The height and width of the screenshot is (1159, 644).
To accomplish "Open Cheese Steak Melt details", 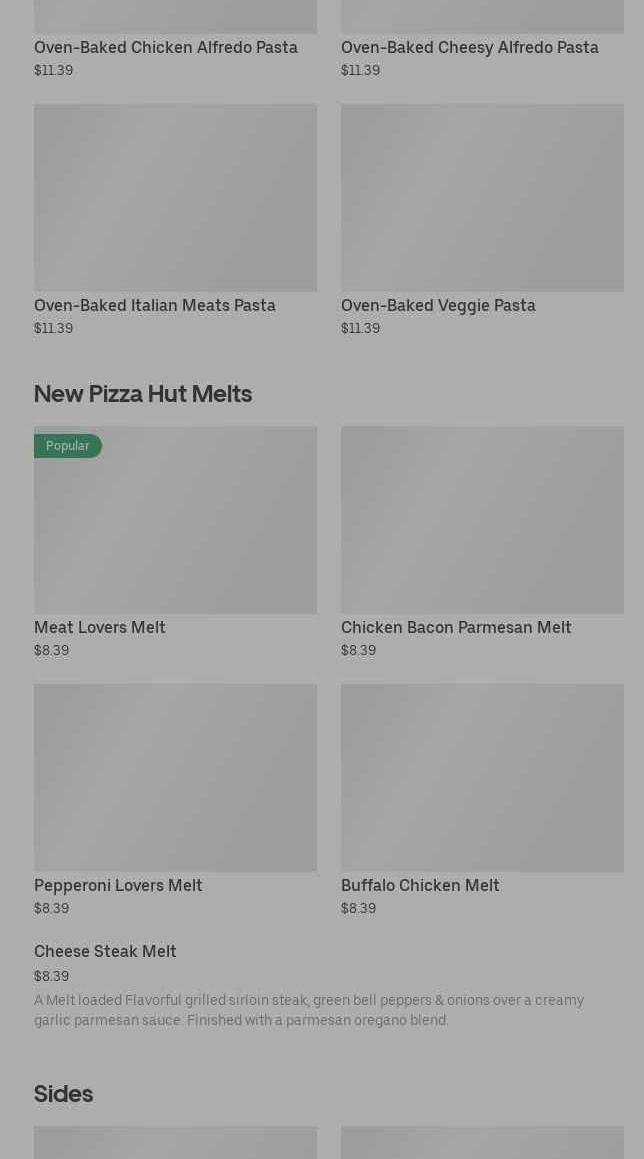I will click(105, 952).
